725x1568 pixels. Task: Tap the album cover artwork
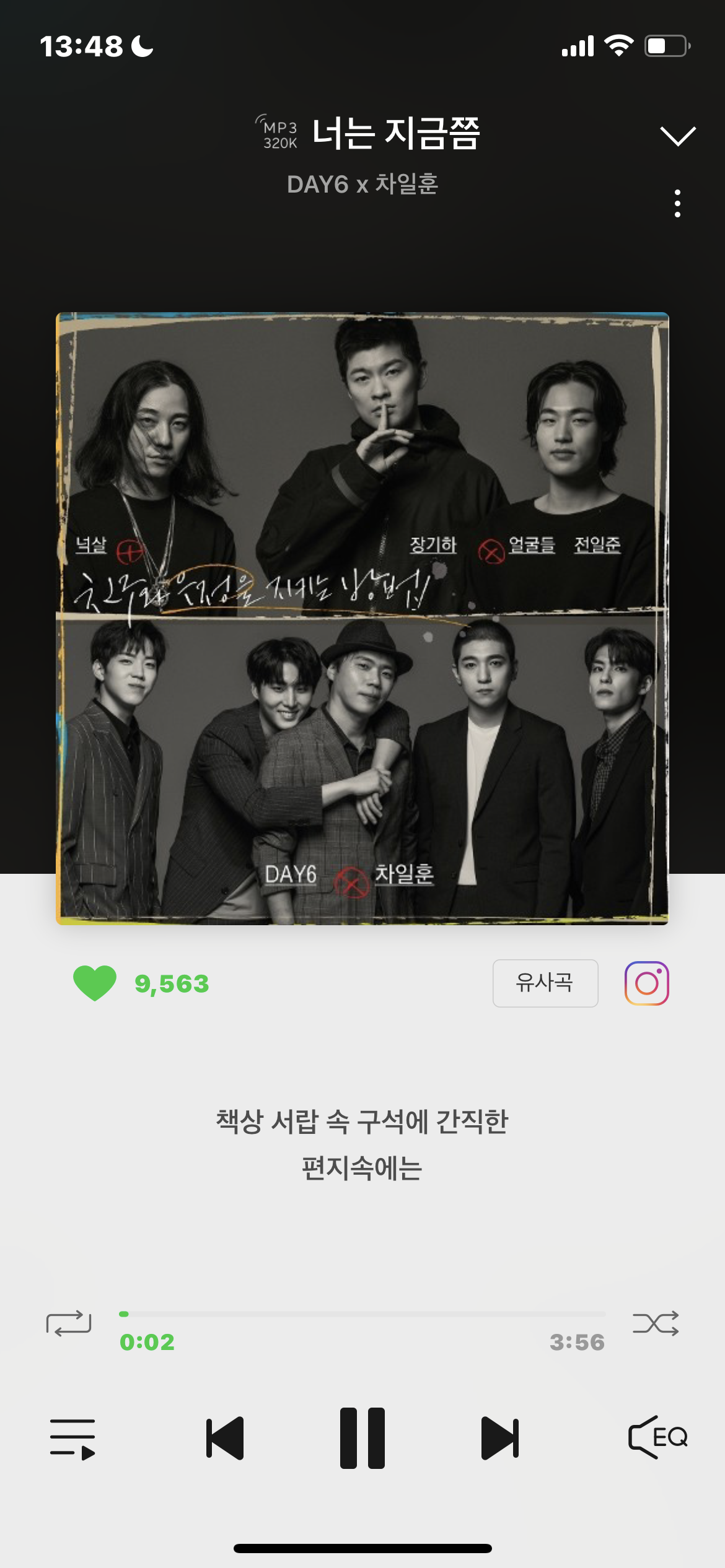point(362,618)
